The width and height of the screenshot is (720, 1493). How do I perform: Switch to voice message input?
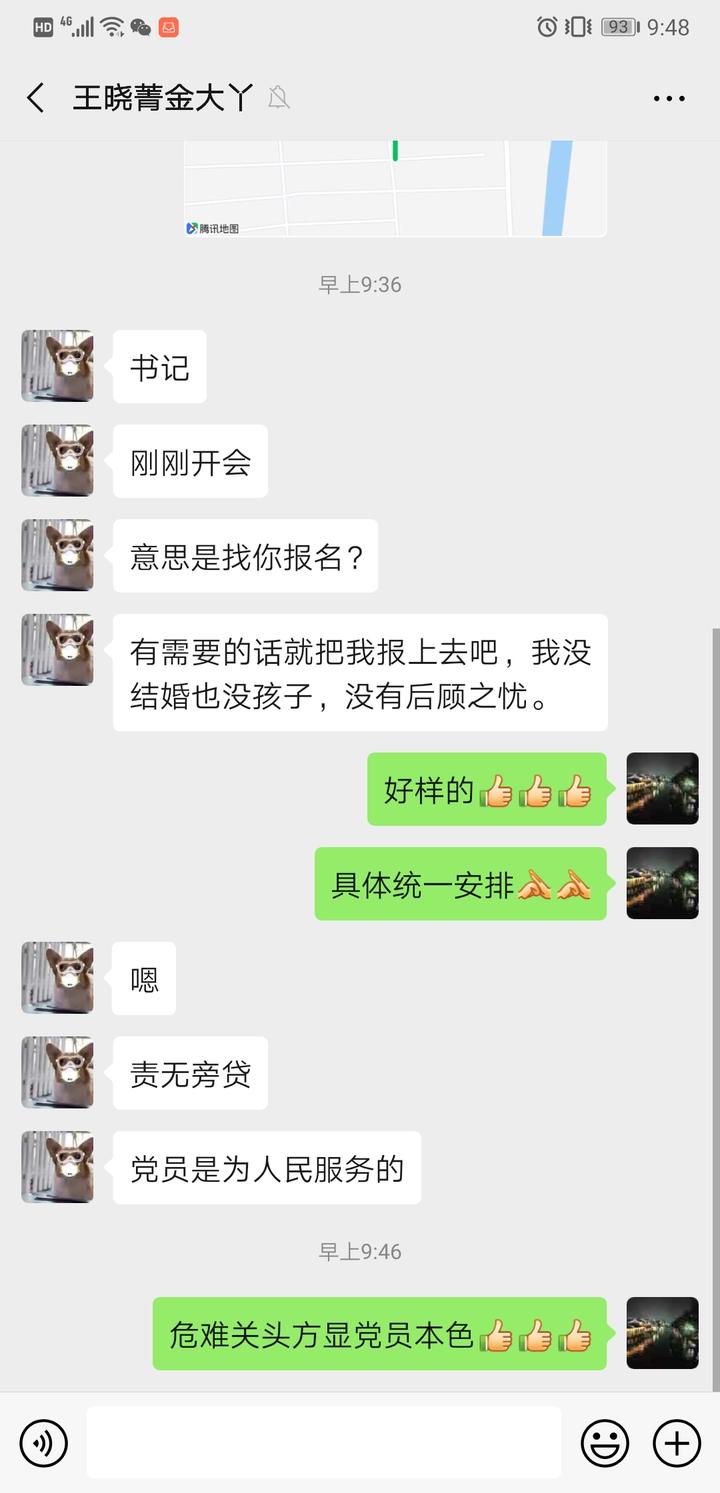[44, 1443]
